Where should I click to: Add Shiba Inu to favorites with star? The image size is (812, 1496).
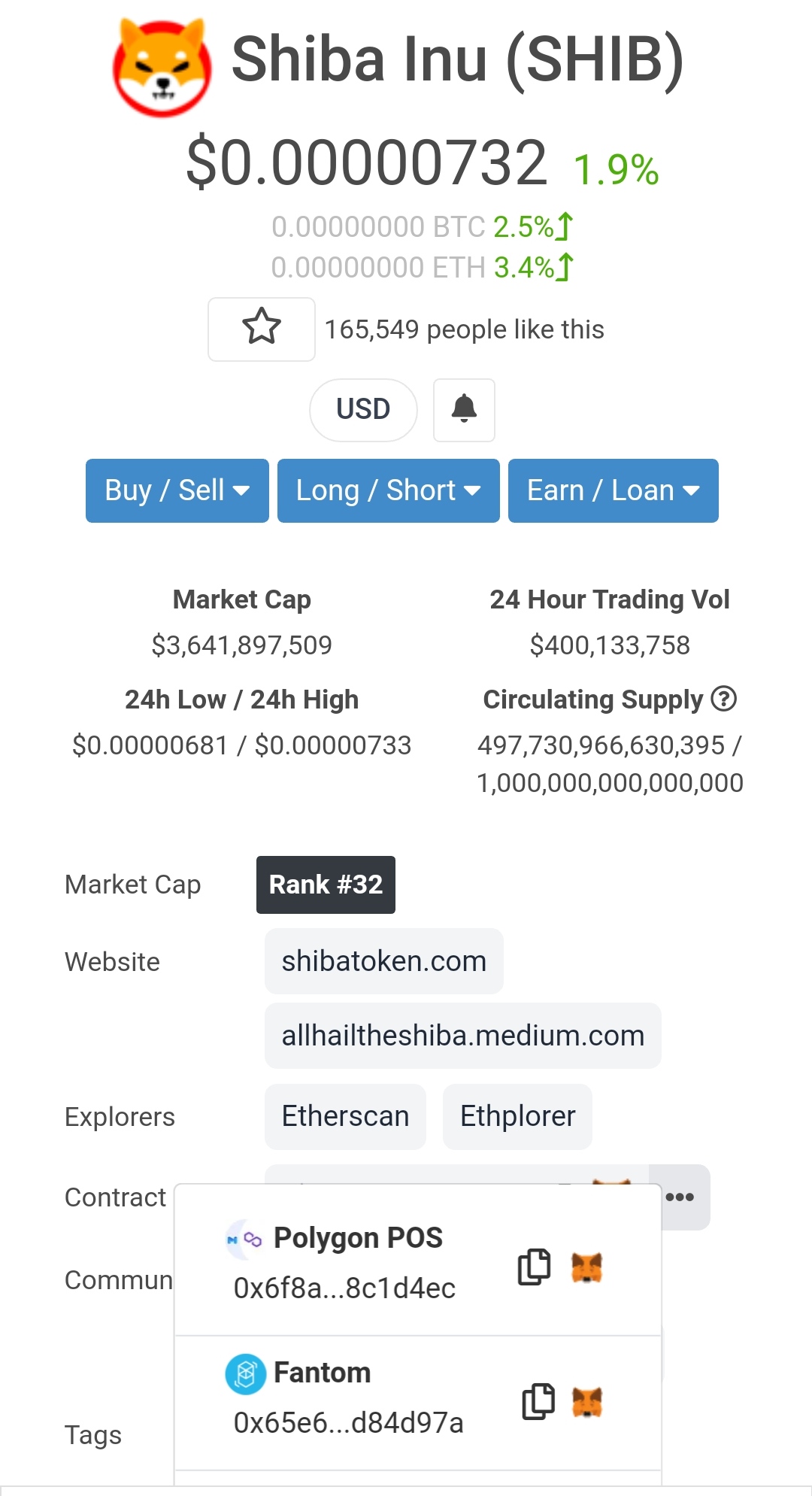click(261, 329)
